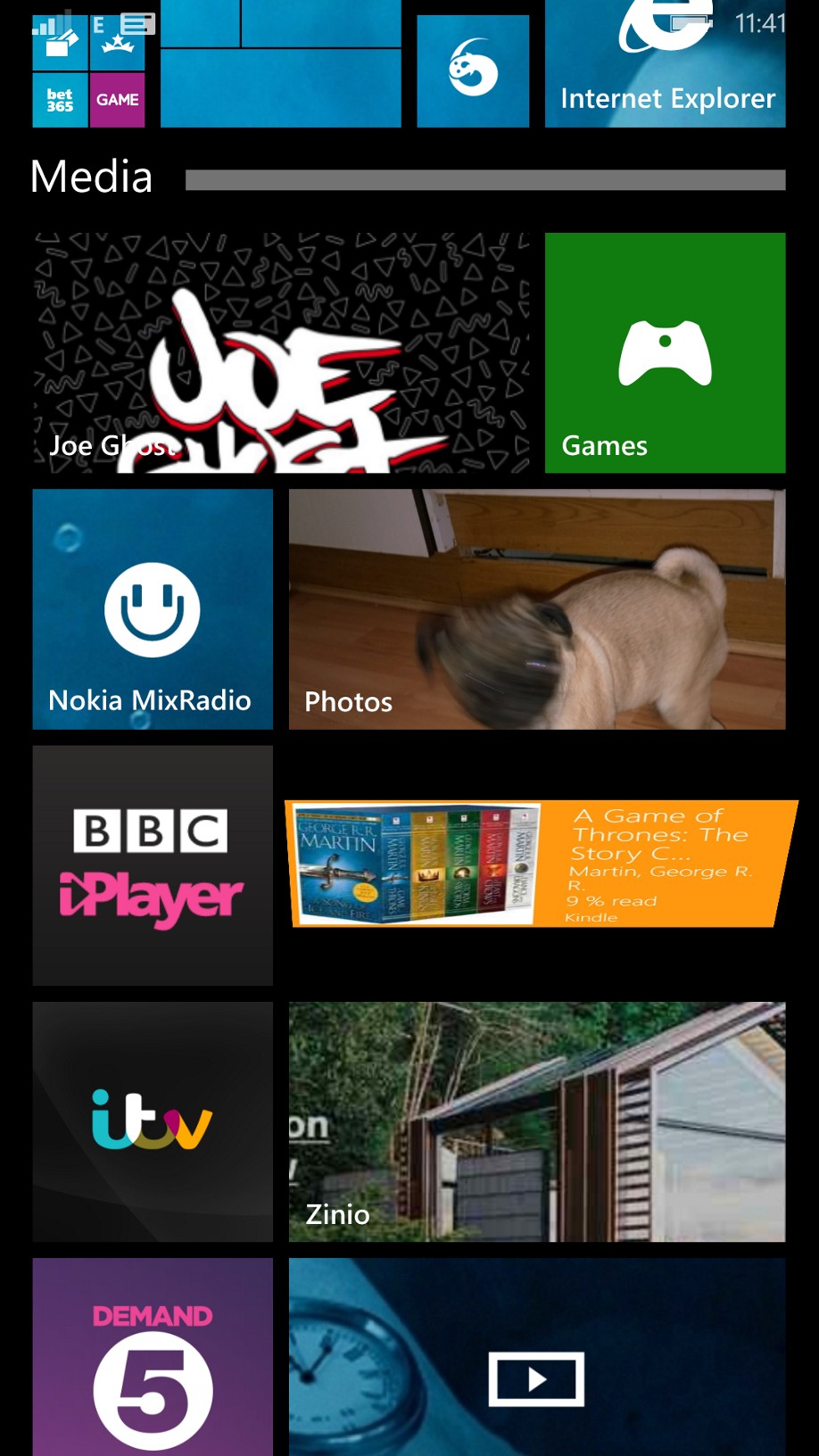Open the ITV app tile
819x1456 pixels.
[x=152, y=1121]
